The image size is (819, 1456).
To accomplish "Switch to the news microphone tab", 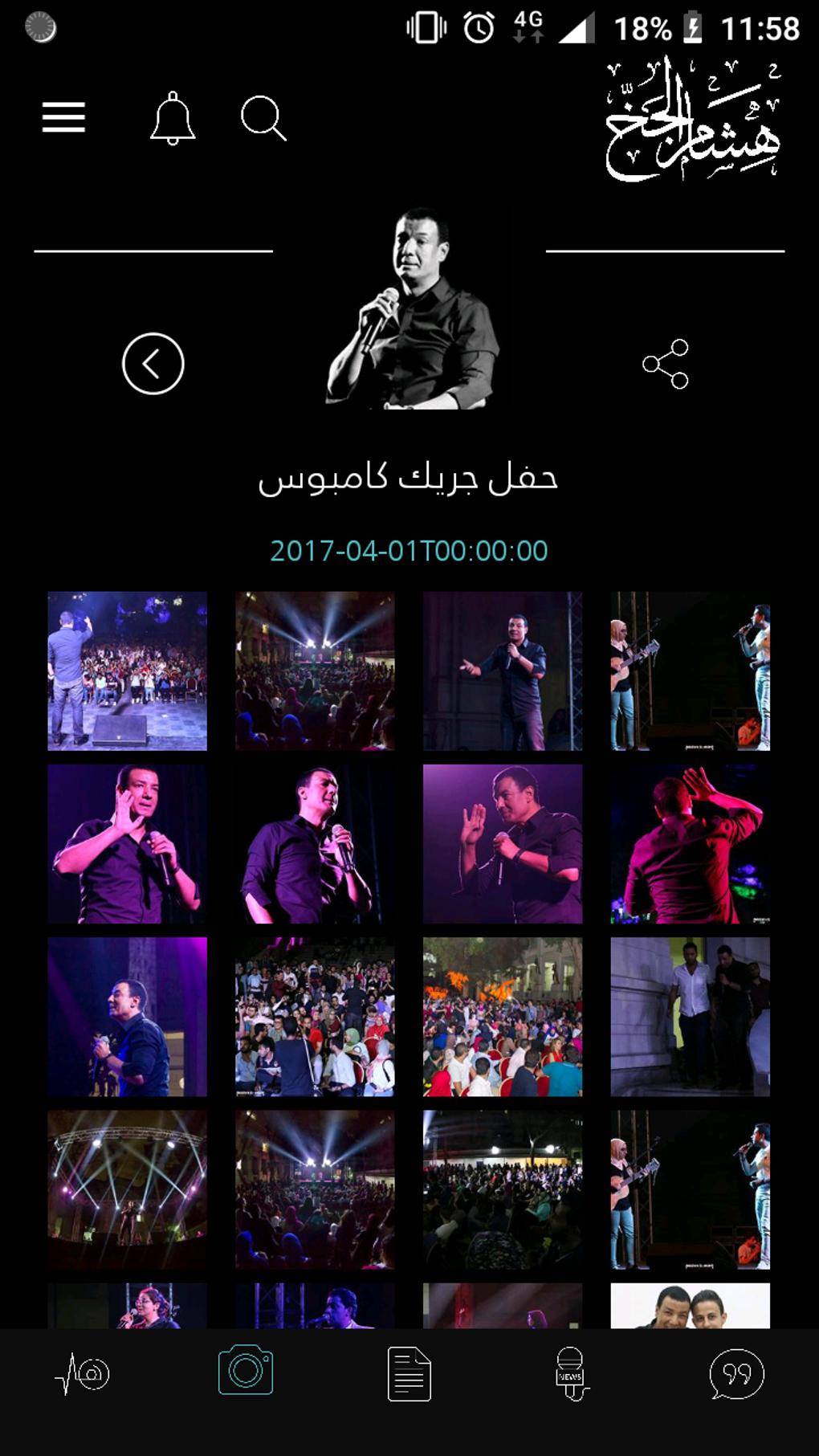I will 571,1373.
